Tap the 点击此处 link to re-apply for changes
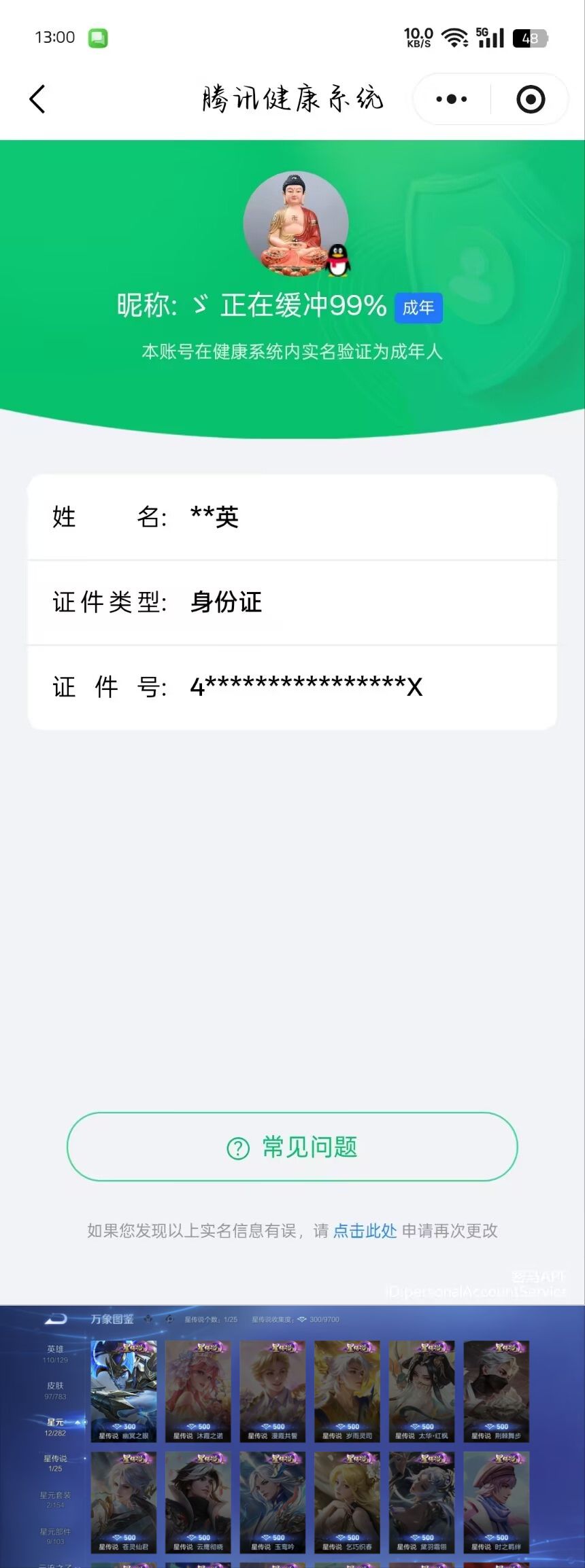 click(365, 1231)
